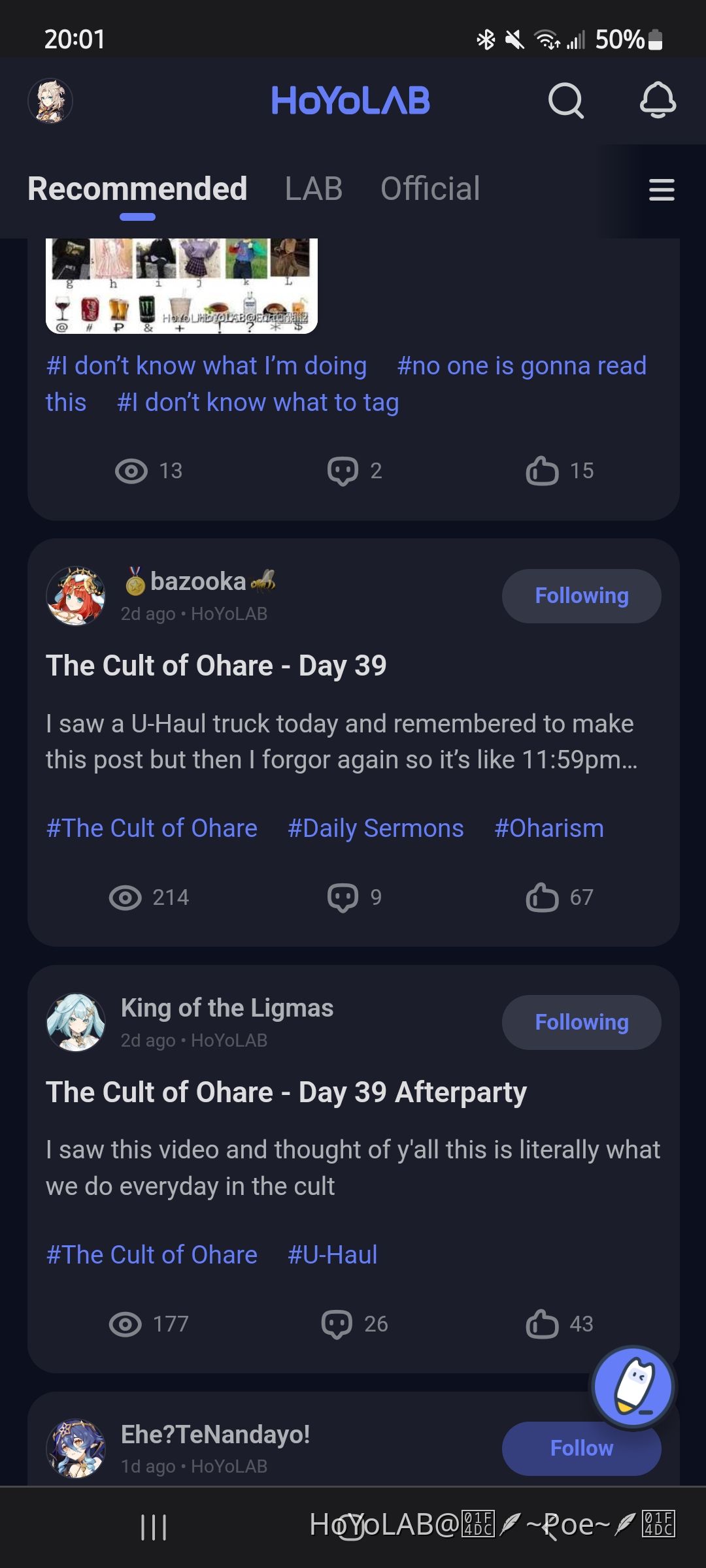Open the hamburger menu beside tabs
The height and width of the screenshot is (1568, 706).
coord(661,190)
